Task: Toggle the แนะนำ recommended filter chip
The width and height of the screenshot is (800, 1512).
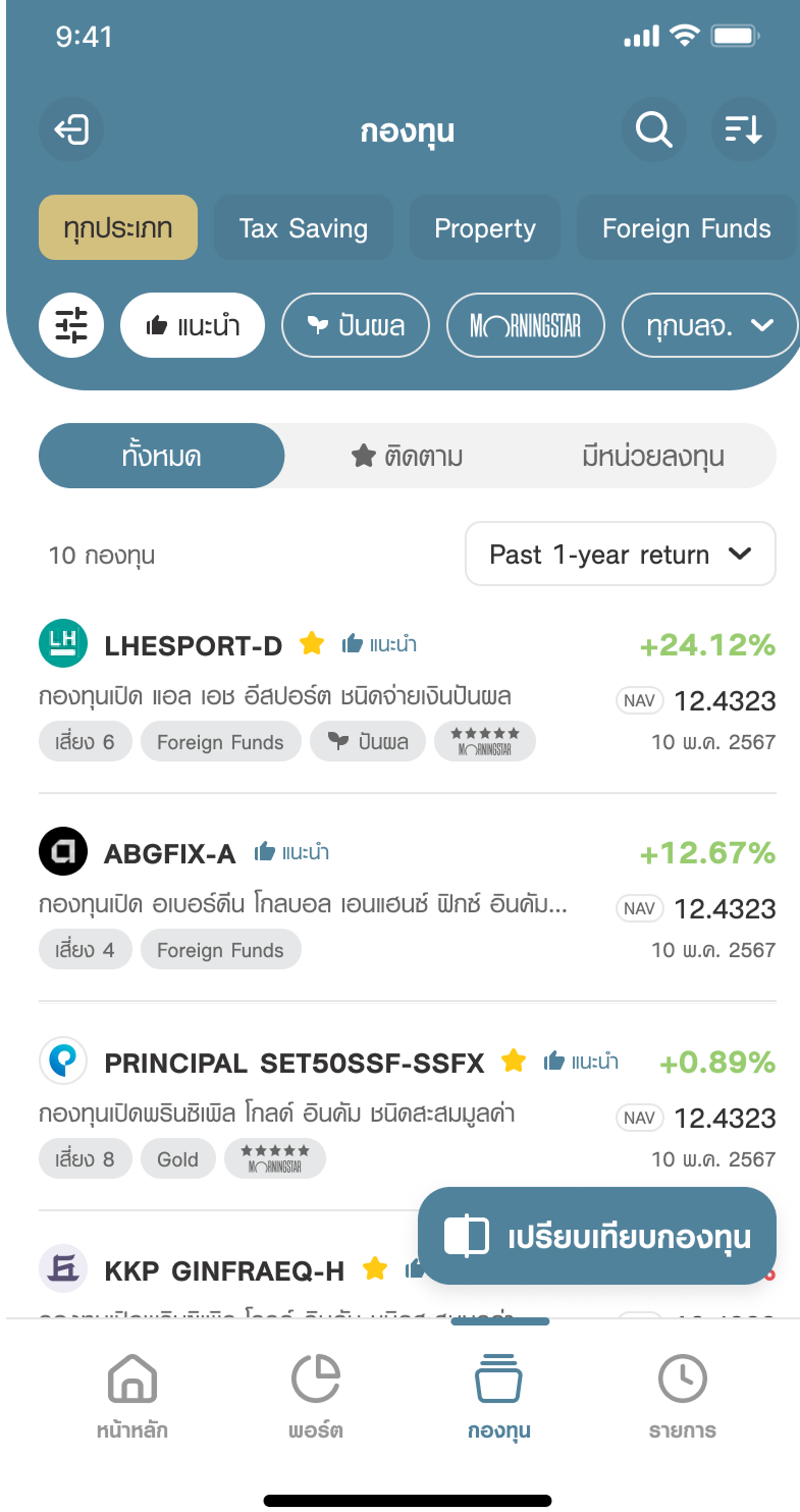Action: click(193, 325)
